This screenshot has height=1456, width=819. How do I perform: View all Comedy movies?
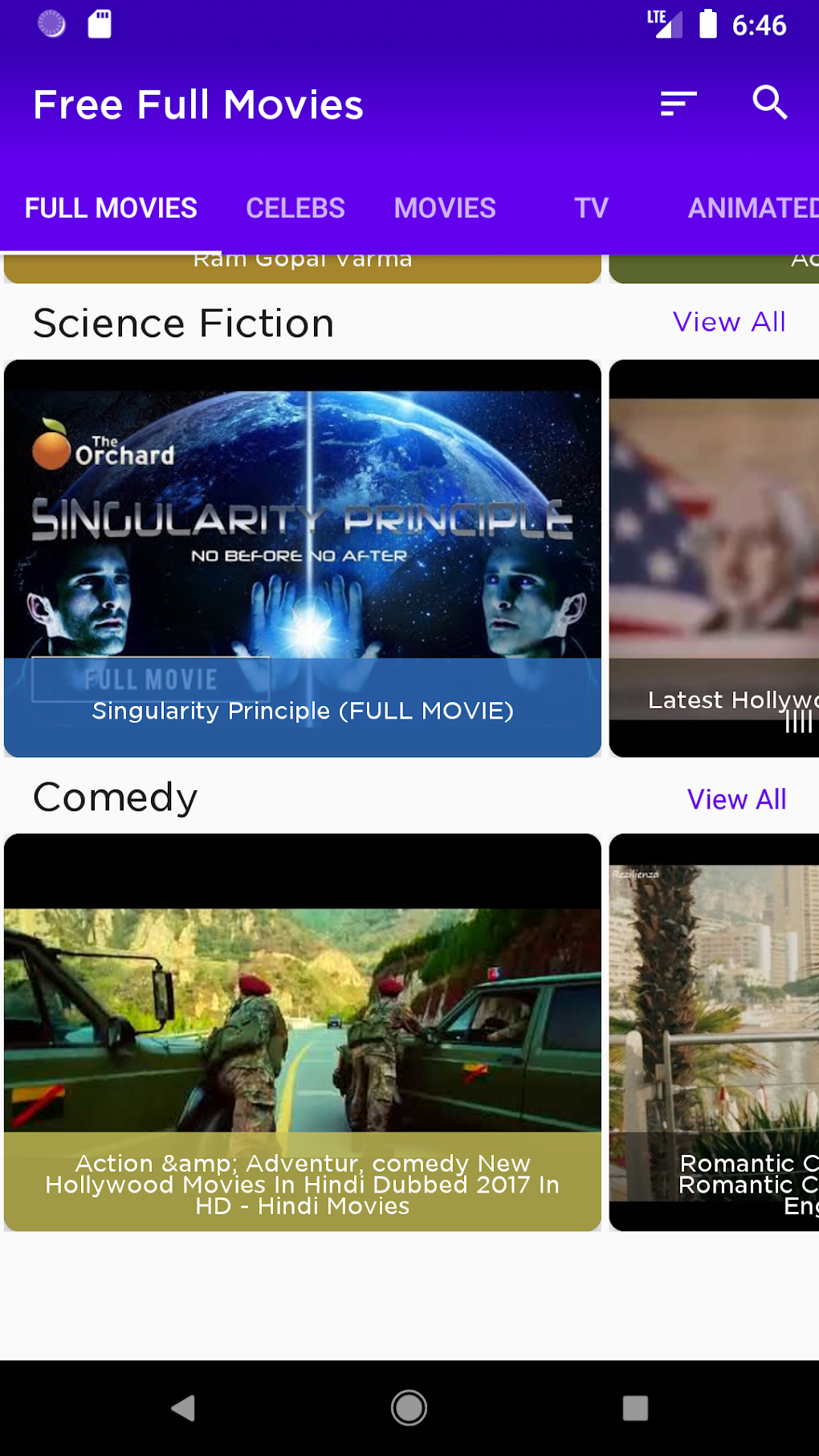(736, 799)
